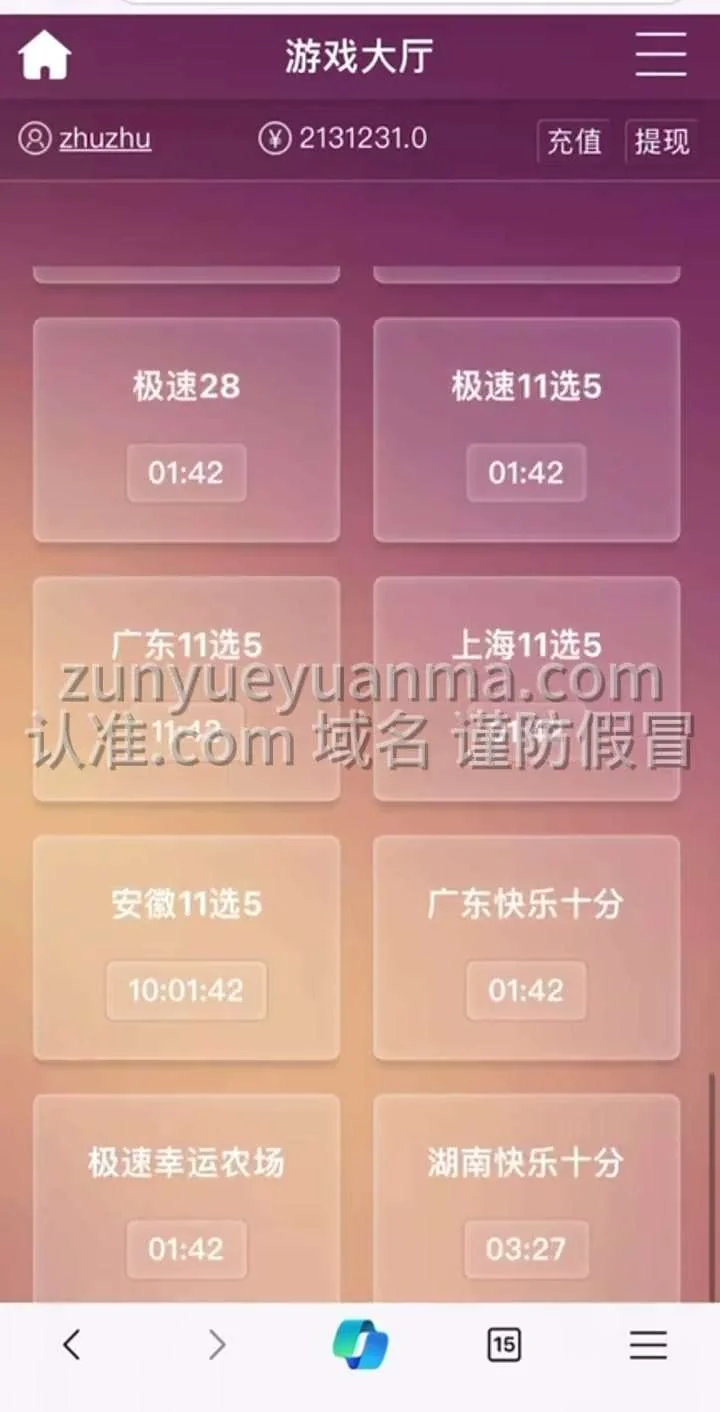Tap the 提现 withdraw button
The height and width of the screenshot is (1412, 720).
point(661,141)
